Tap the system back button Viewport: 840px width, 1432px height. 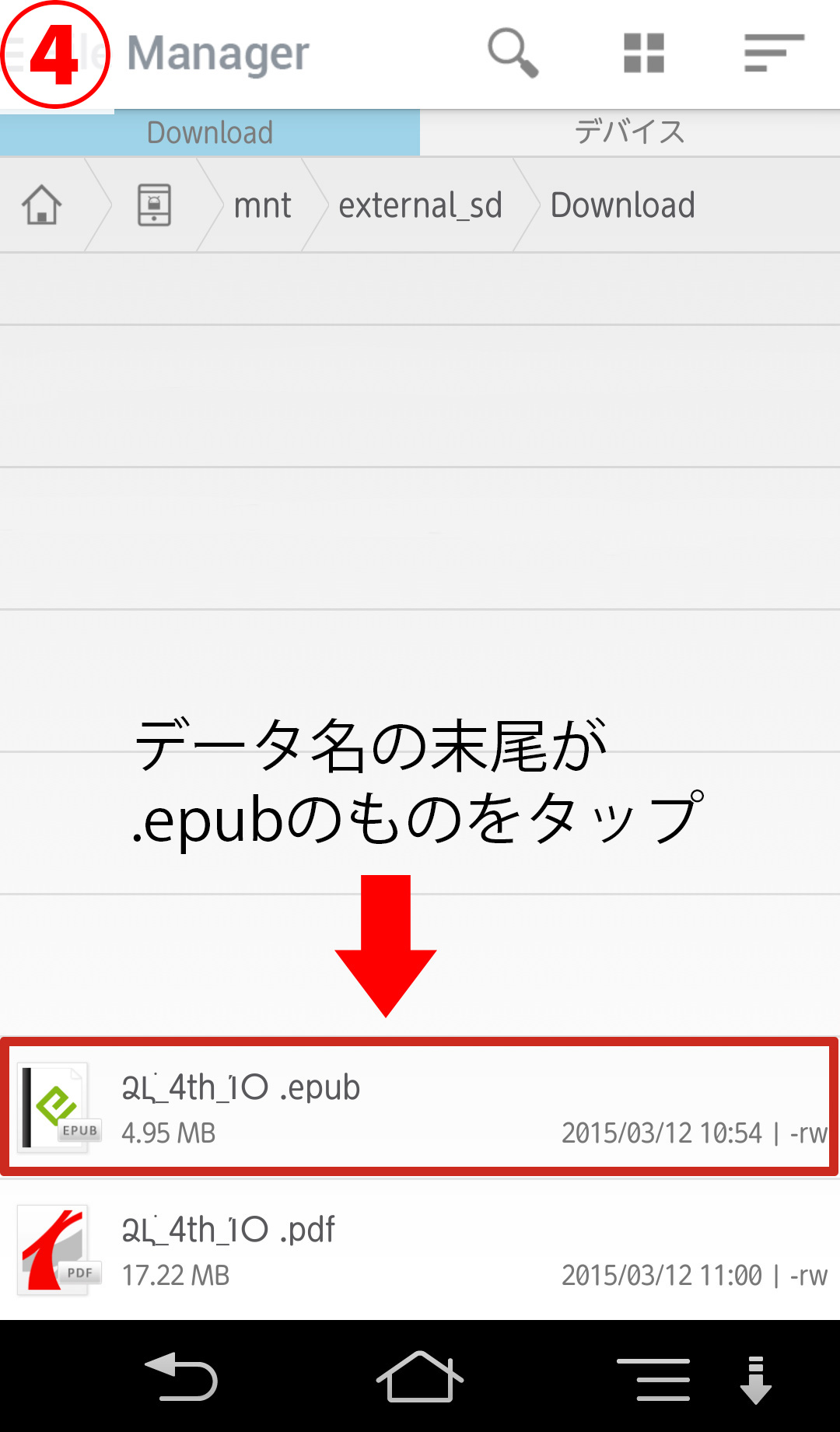tap(181, 1376)
